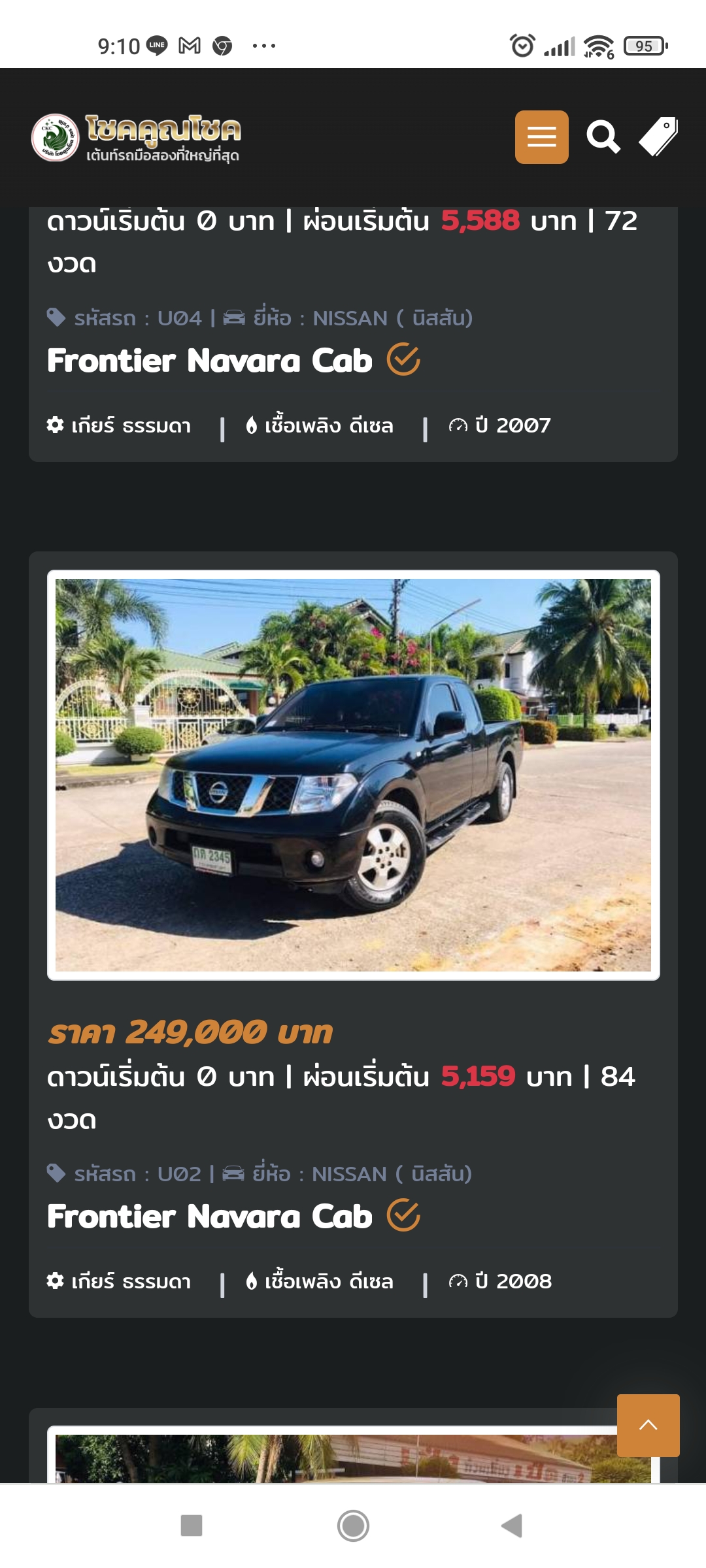Jump back to top with the arrow button
The width and height of the screenshot is (706, 1568).
coord(648,1425)
